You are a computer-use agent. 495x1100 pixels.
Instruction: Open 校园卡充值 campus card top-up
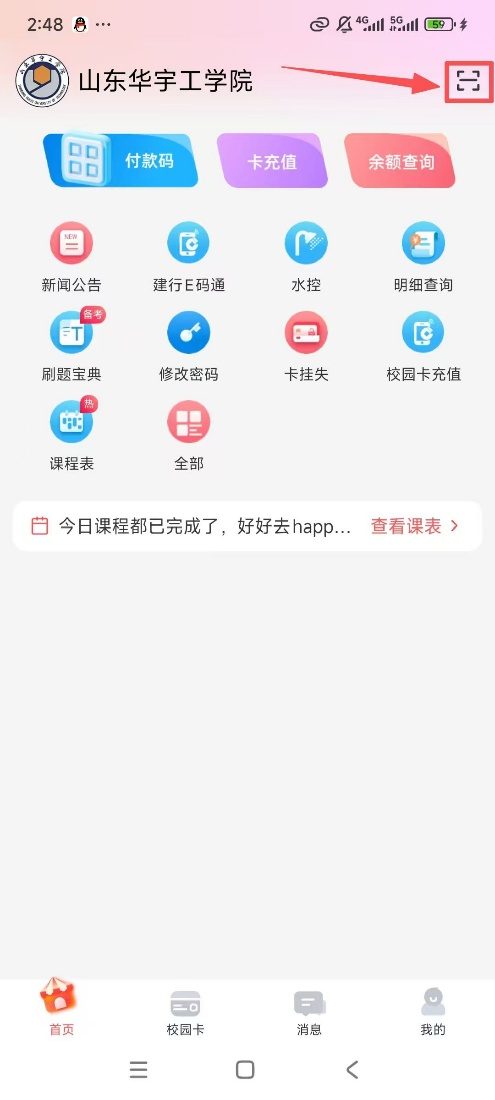click(x=423, y=347)
